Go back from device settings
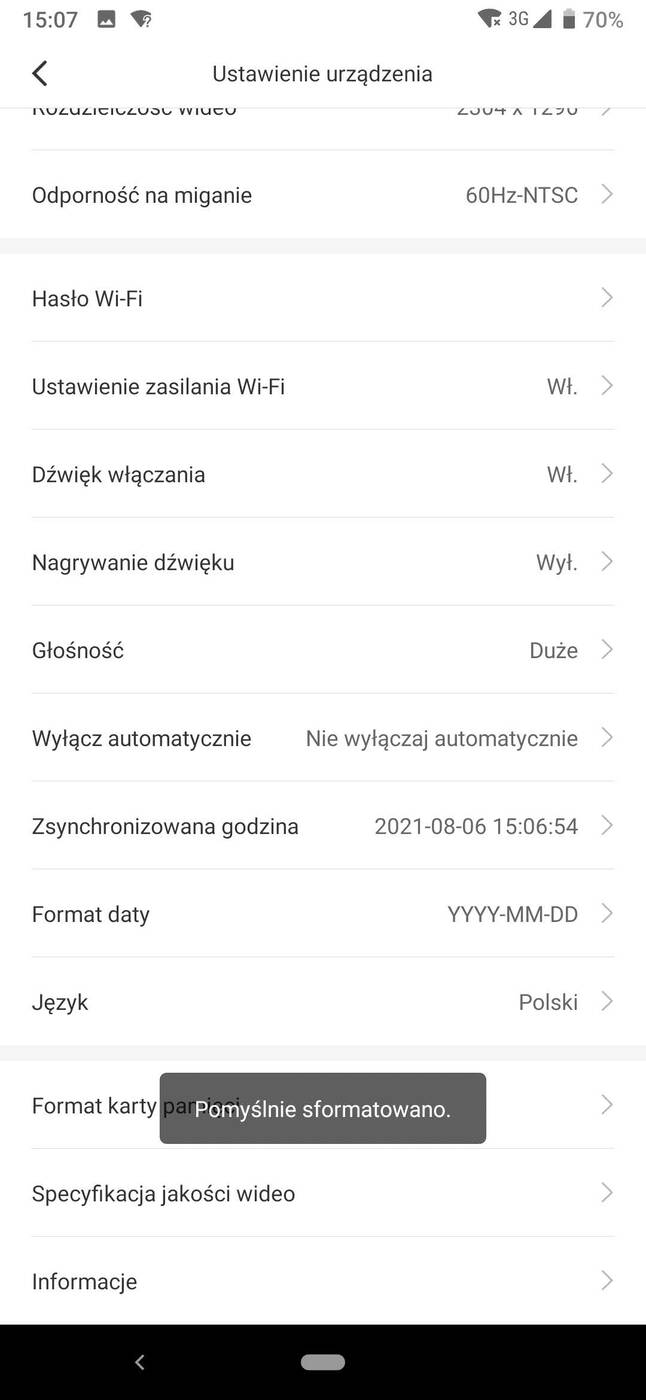The image size is (646, 1400). click(40, 73)
